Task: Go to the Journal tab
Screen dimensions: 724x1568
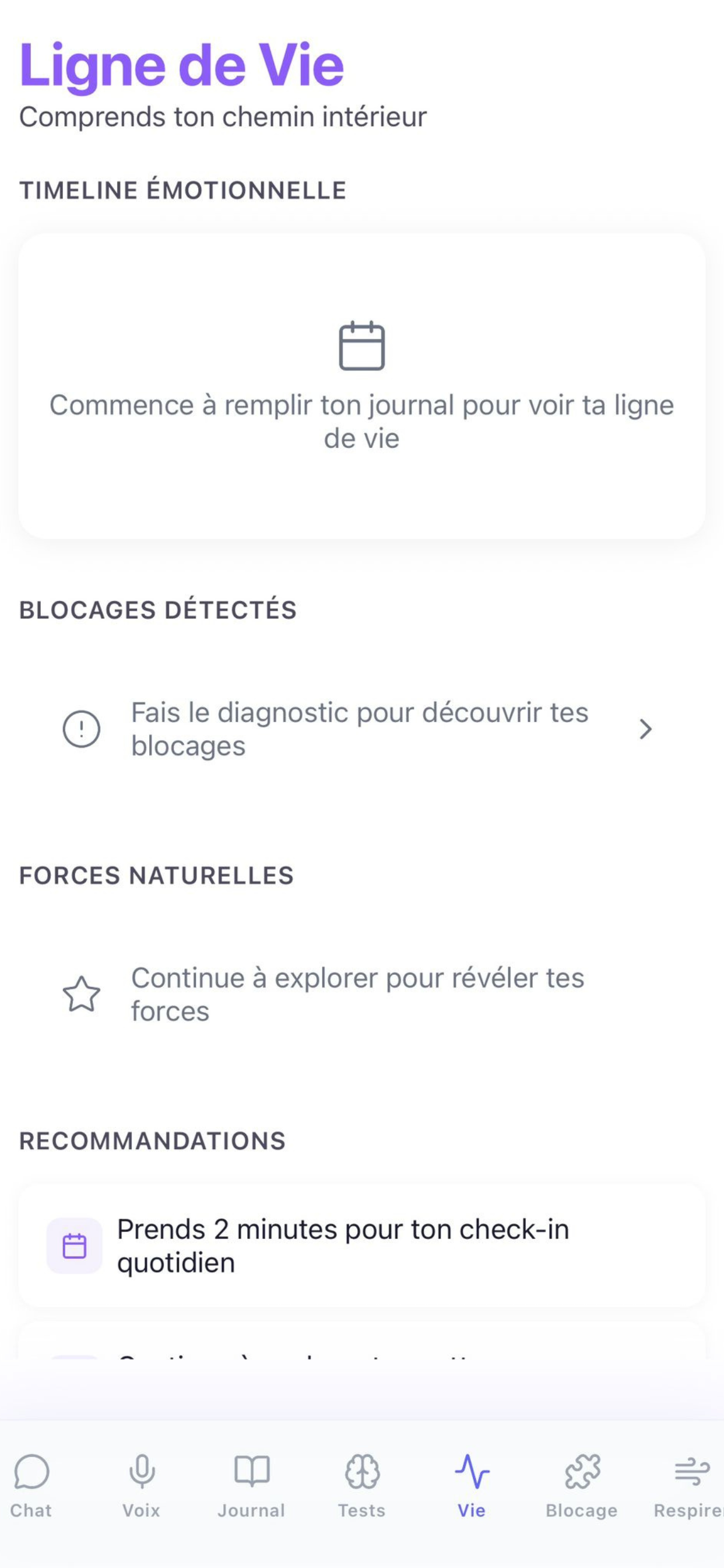Action: 251,1485
